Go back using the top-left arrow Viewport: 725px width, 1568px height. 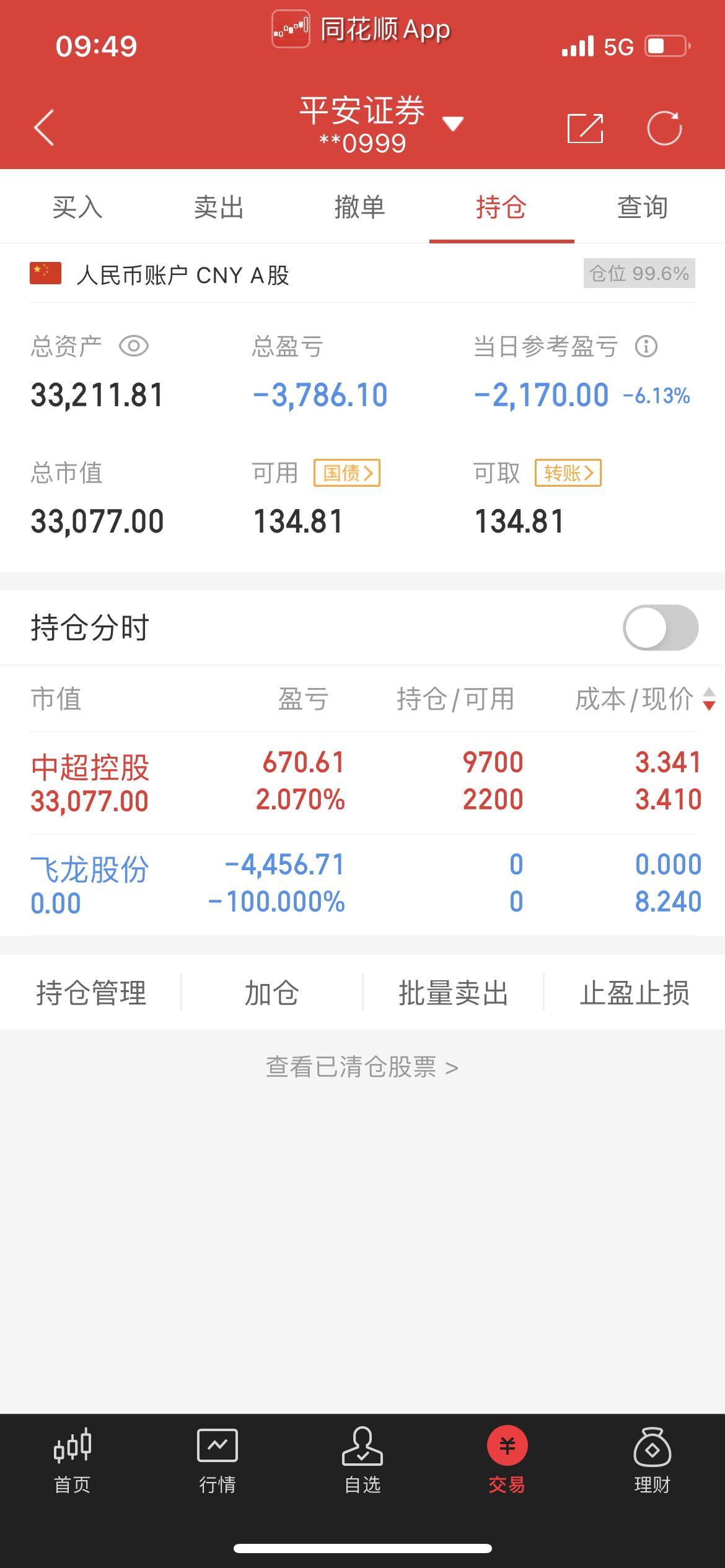44,128
